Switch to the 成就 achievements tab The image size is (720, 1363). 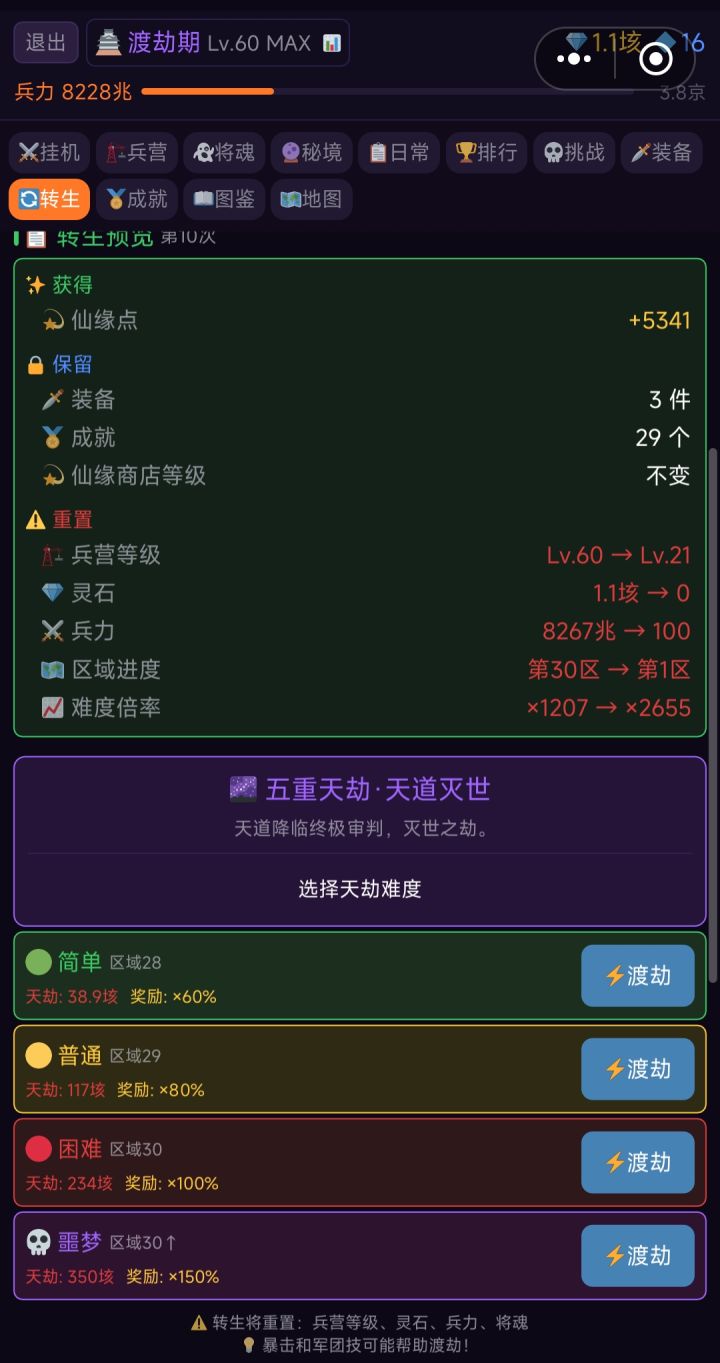[136, 199]
